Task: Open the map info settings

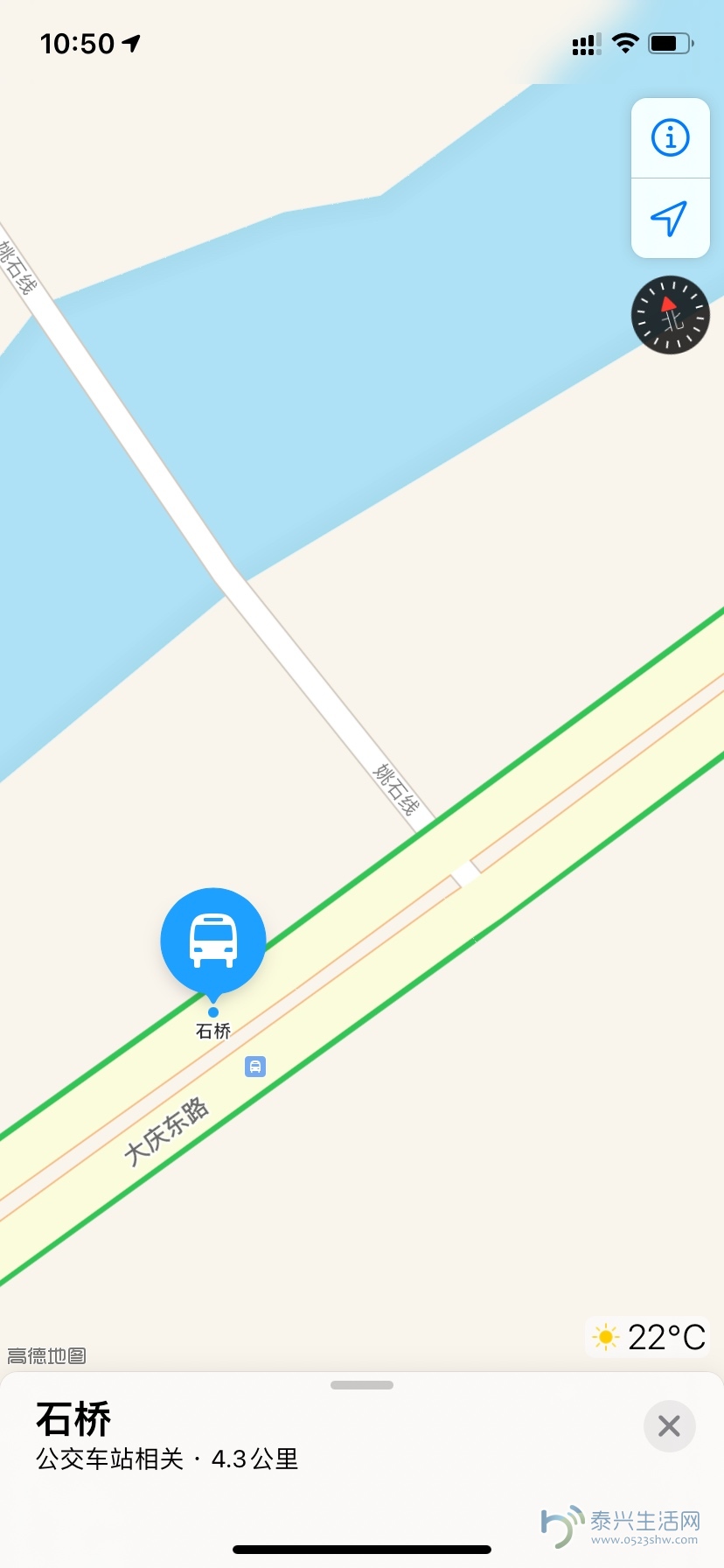Action: [670, 138]
